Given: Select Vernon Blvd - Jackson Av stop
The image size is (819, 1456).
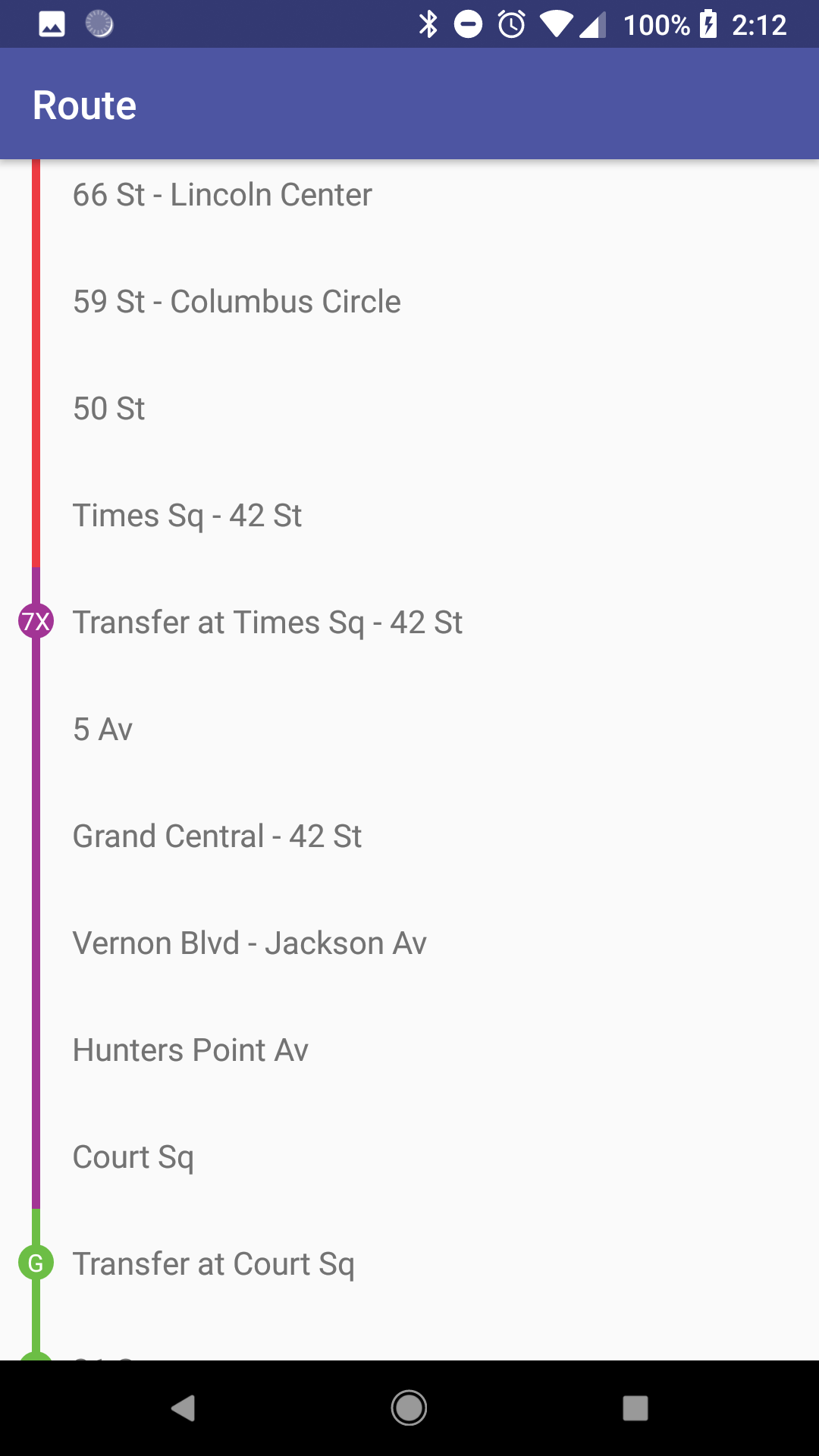Looking at the screenshot, I should (x=409, y=943).
